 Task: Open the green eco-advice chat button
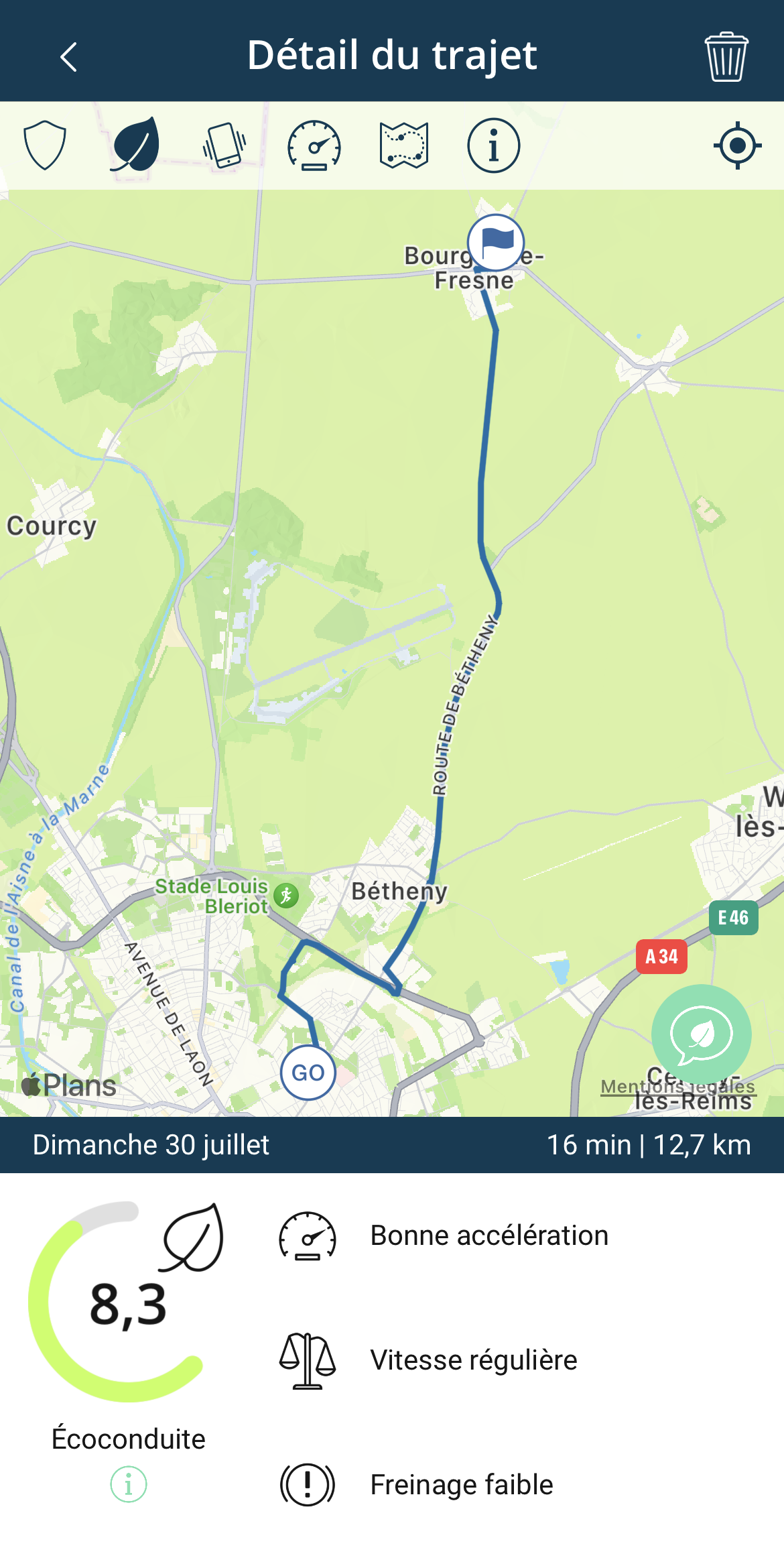(x=701, y=1034)
